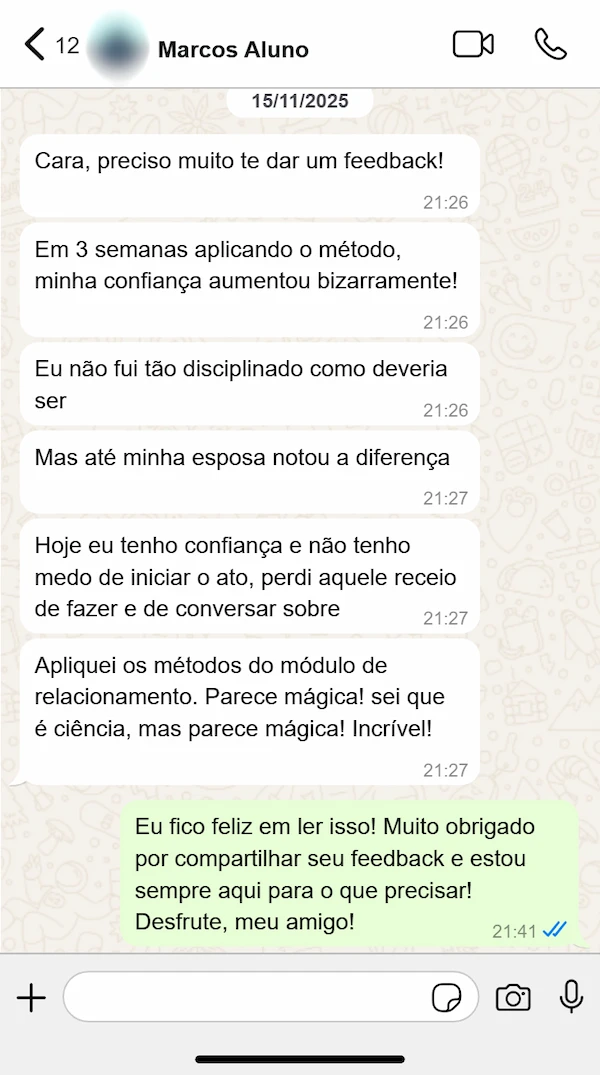600x1075 pixels.
Task: Start a voice call with Marcos Aluno
Action: 550,45
